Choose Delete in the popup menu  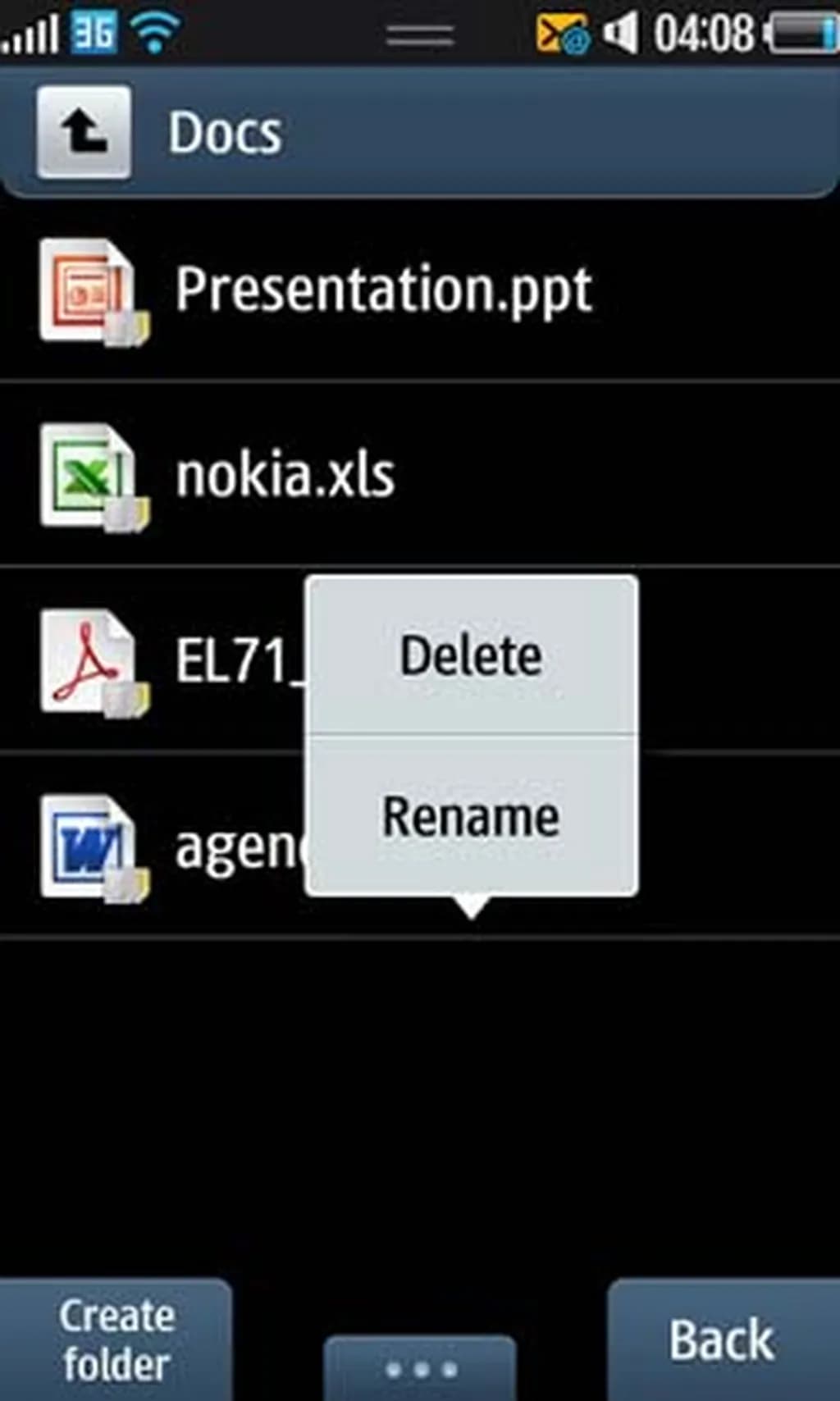471,656
